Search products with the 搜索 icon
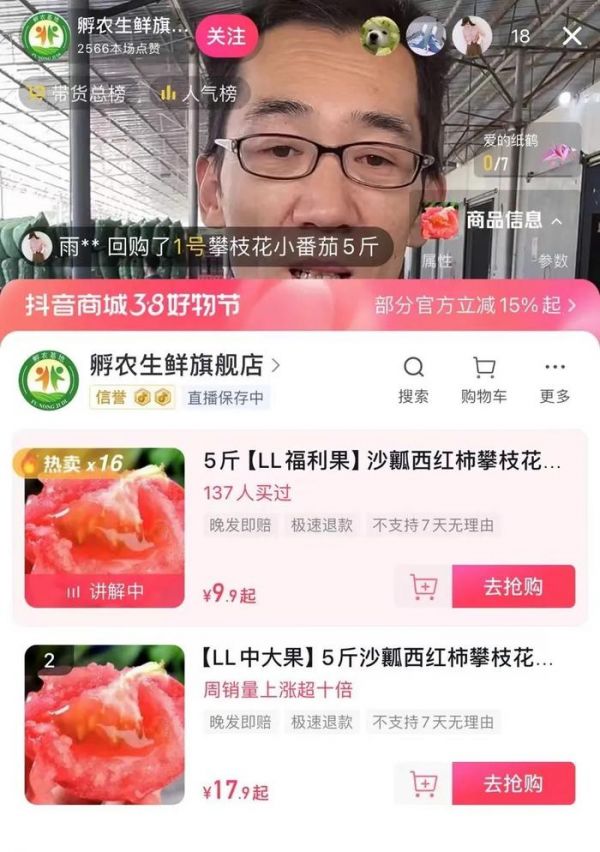Screen dimensions: 600x852 (413, 380)
